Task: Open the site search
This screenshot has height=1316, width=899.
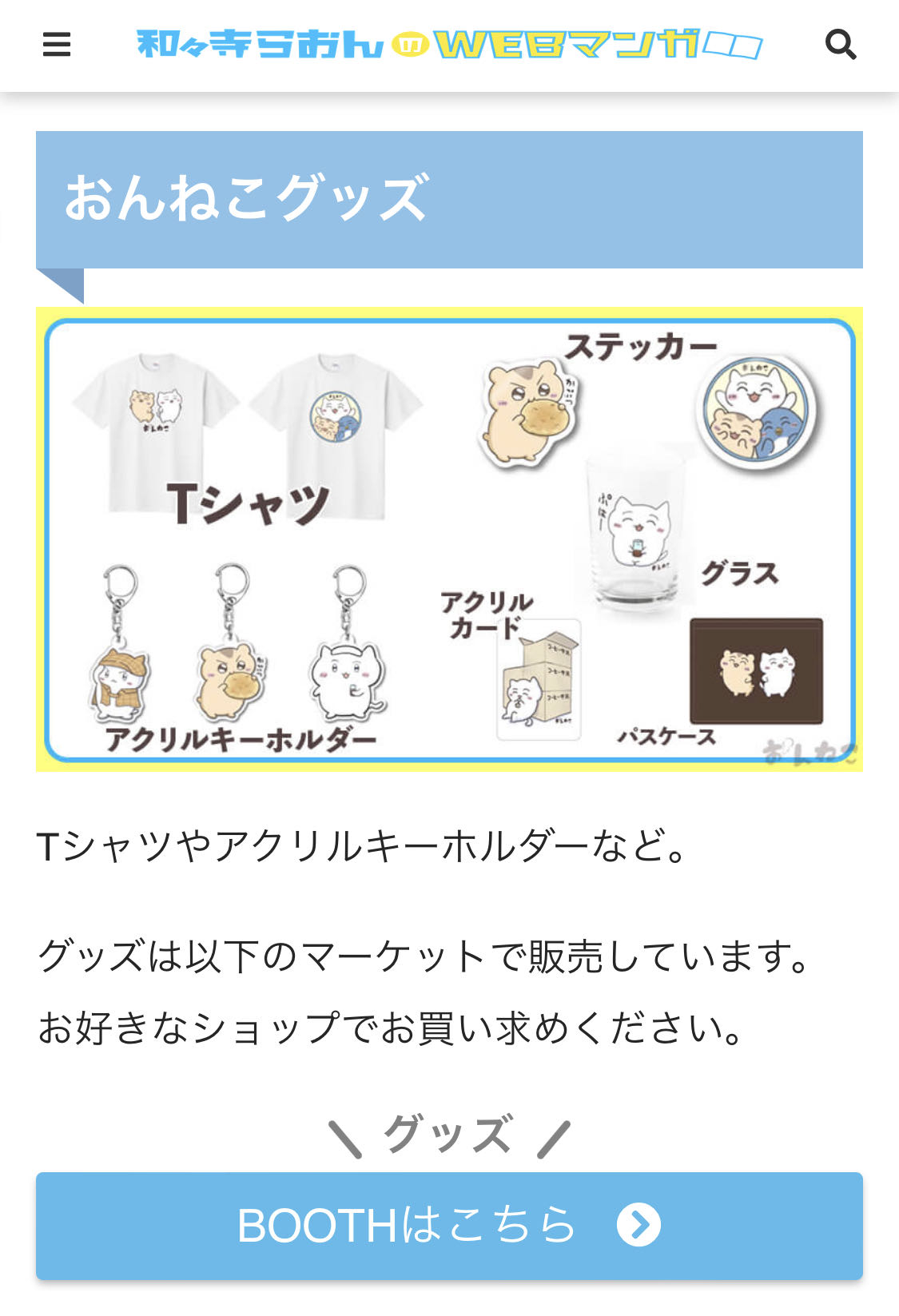Action: [840, 45]
